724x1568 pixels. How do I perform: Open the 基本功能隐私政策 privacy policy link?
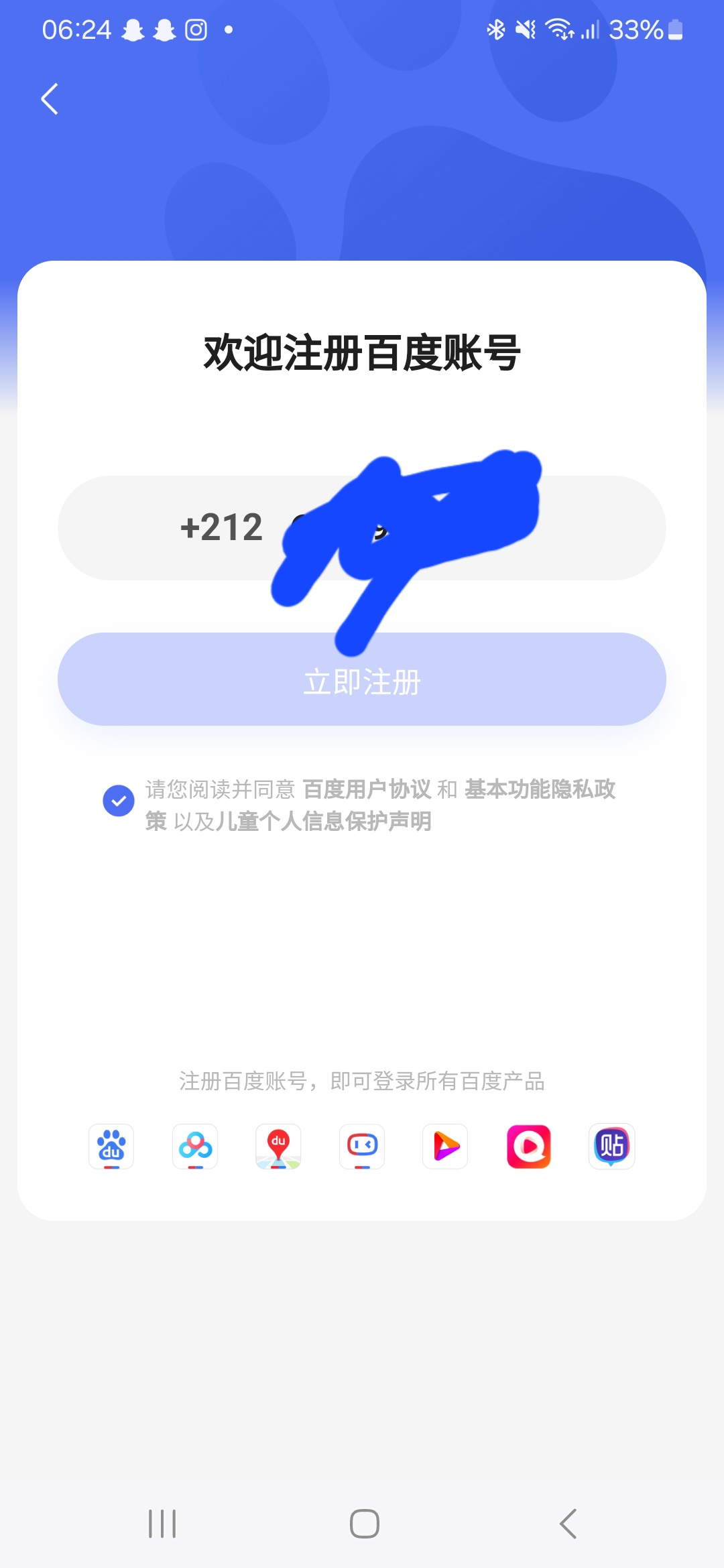point(540,789)
